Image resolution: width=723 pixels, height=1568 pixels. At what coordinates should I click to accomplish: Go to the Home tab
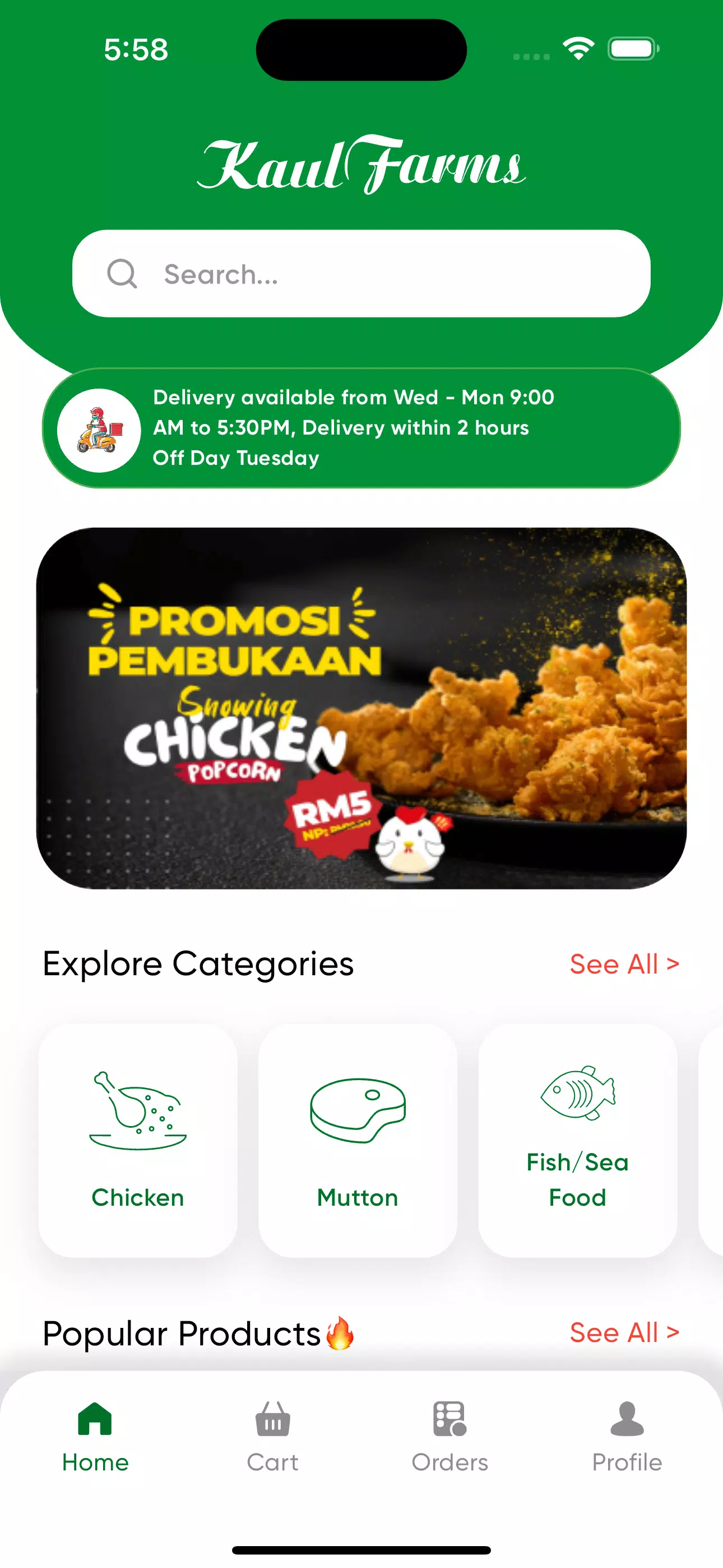(x=95, y=1437)
